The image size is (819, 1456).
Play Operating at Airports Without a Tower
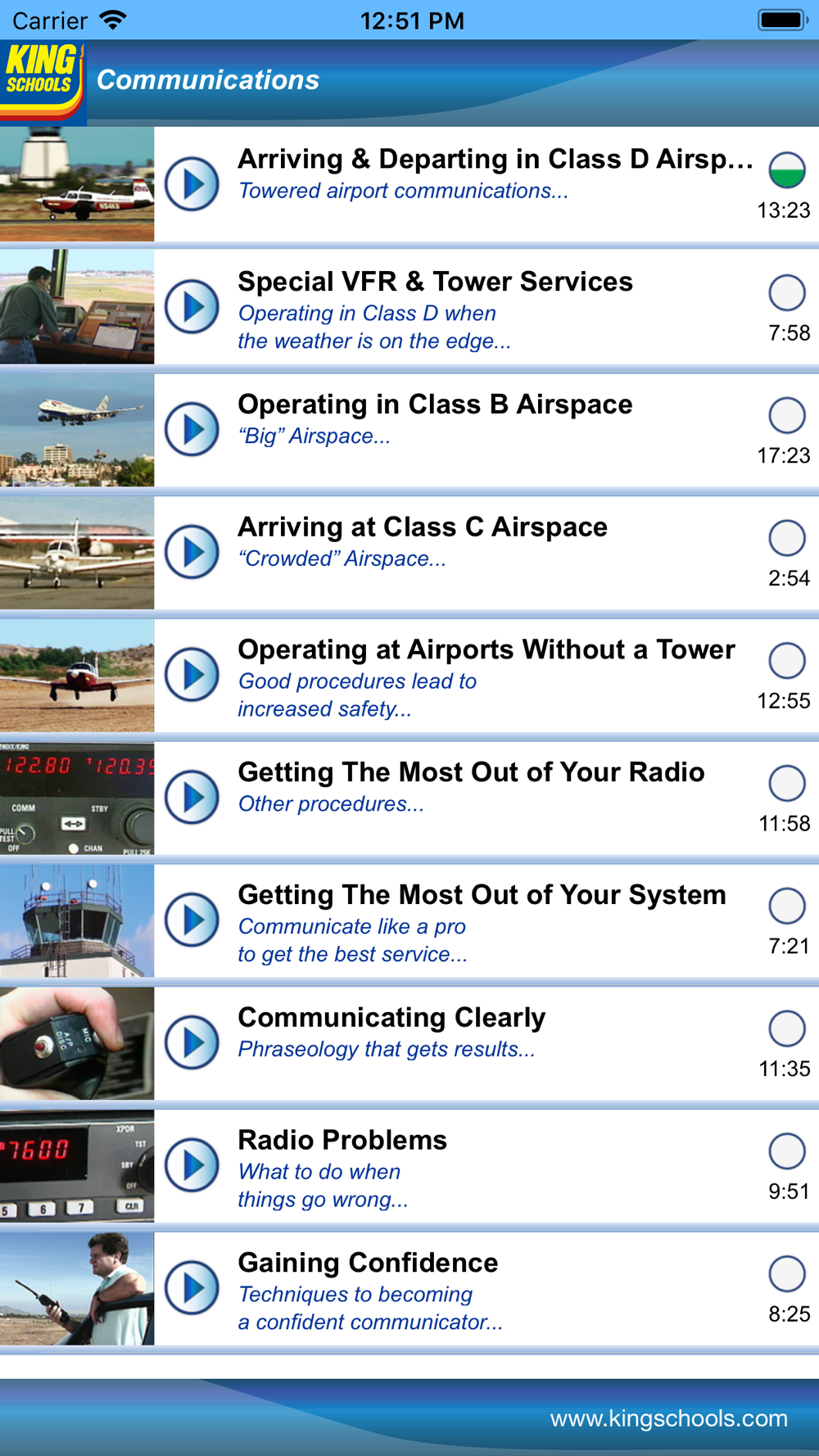point(192,675)
